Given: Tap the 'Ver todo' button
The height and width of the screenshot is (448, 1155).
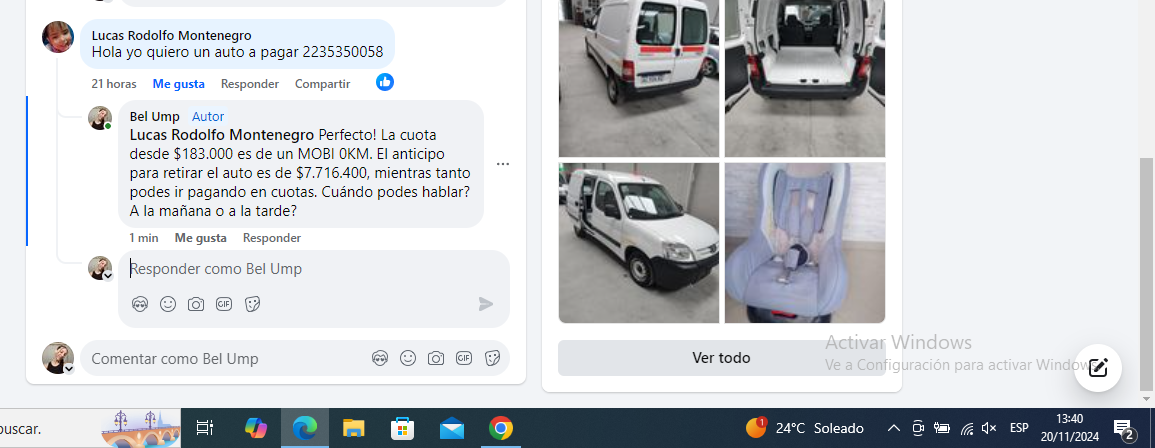Looking at the screenshot, I should (721, 358).
